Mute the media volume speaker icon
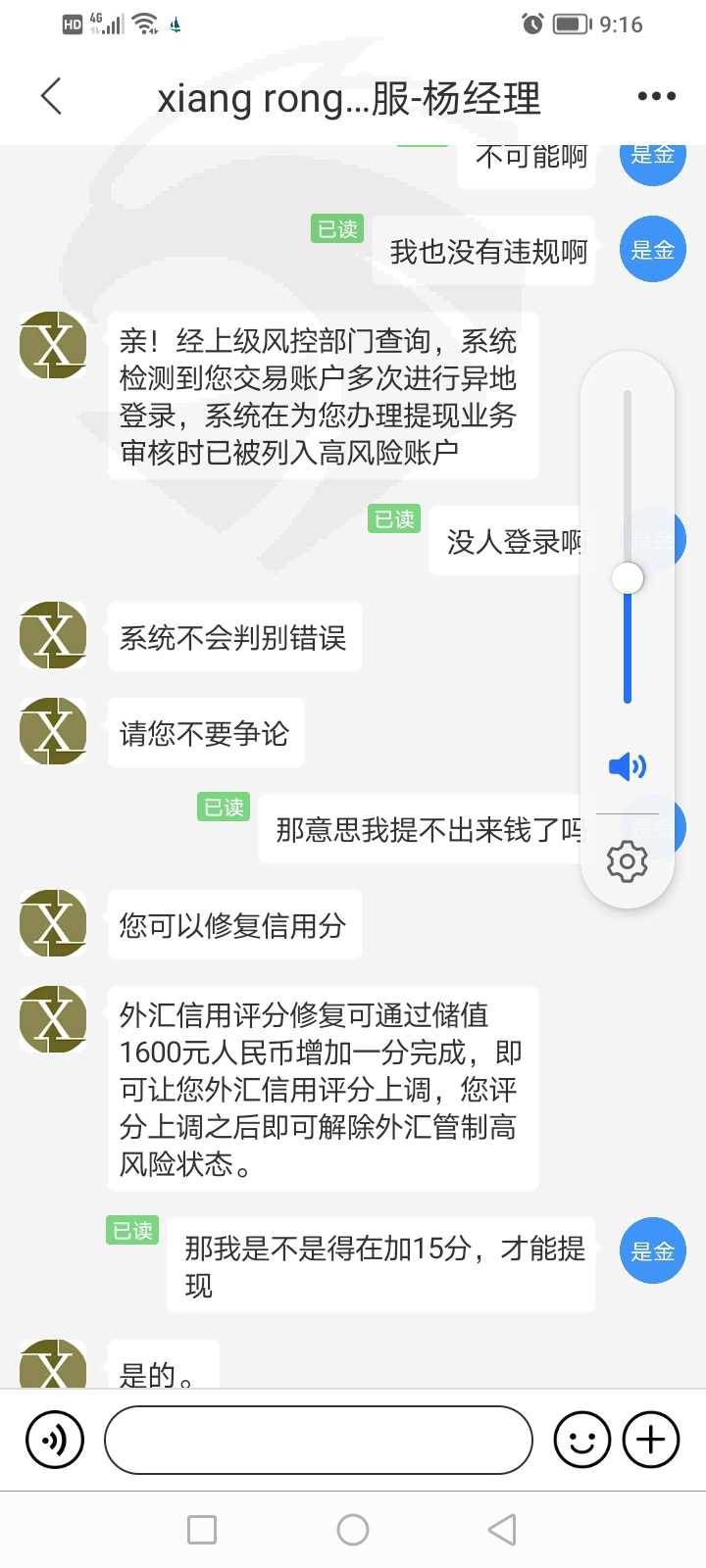The height and width of the screenshot is (1568, 706). (628, 766)
